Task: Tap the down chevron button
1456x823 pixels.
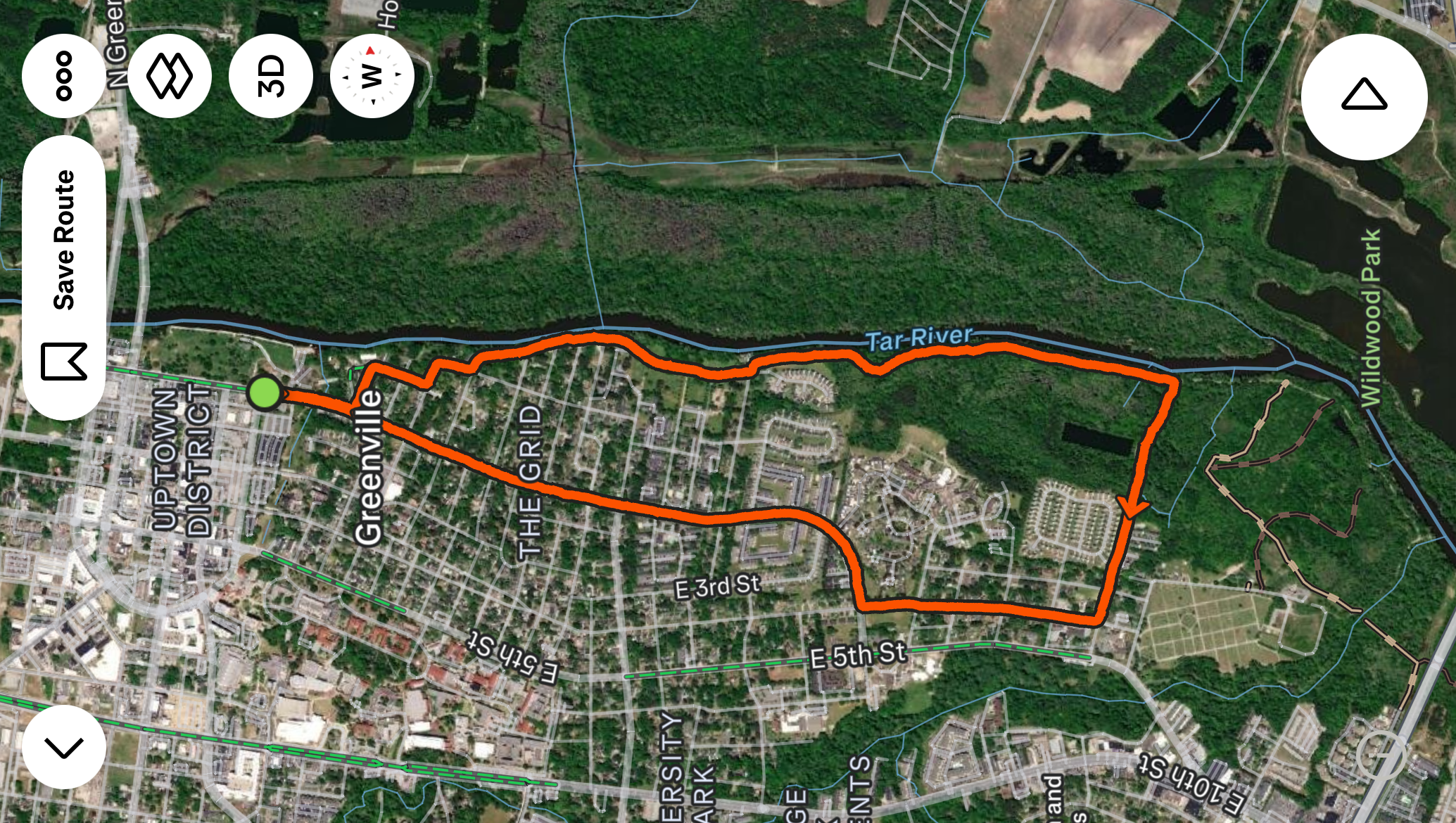Action: (64, 747)
